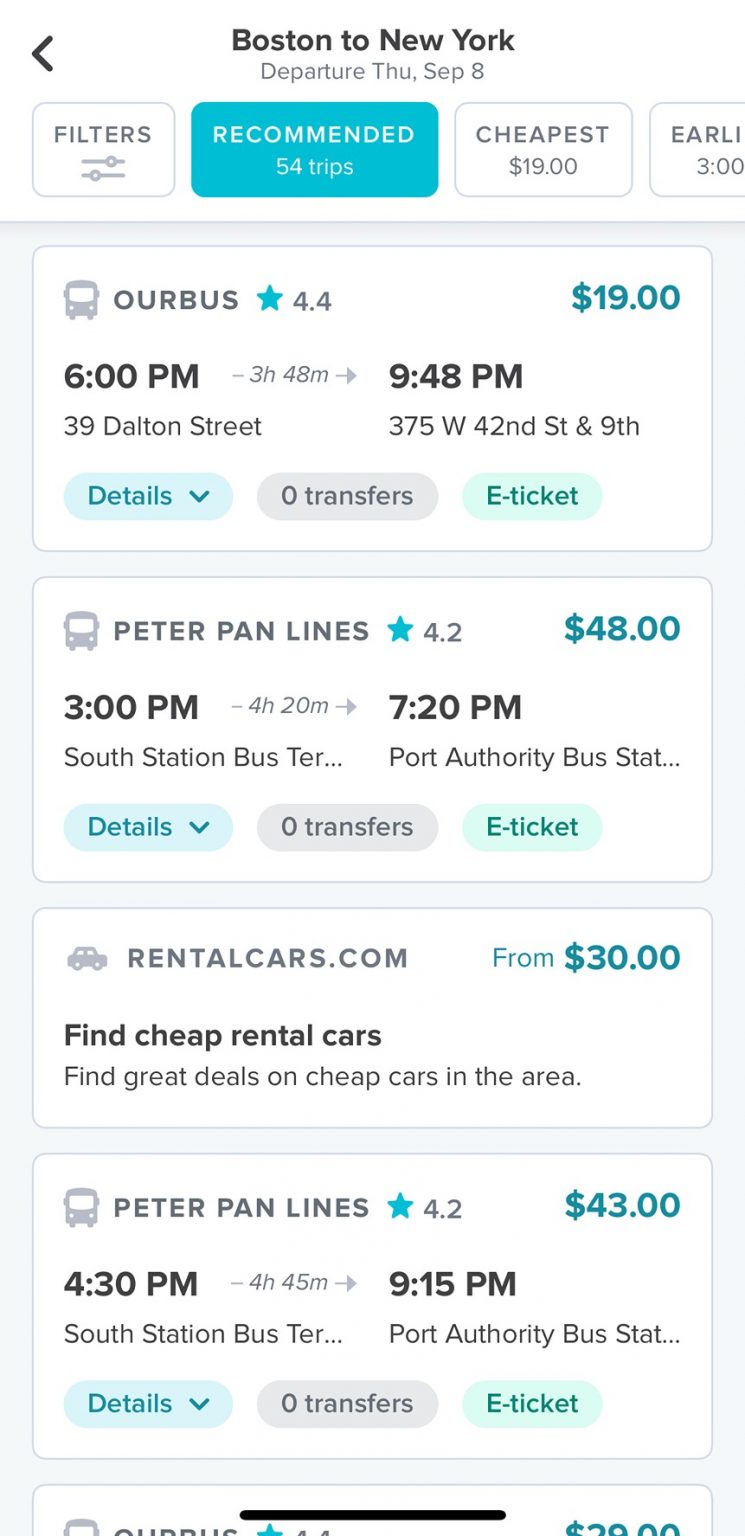Click the star next to Peter Pan 4.2 rating
The width and height of the screenshot is (745, 1536).
(400, 630)
